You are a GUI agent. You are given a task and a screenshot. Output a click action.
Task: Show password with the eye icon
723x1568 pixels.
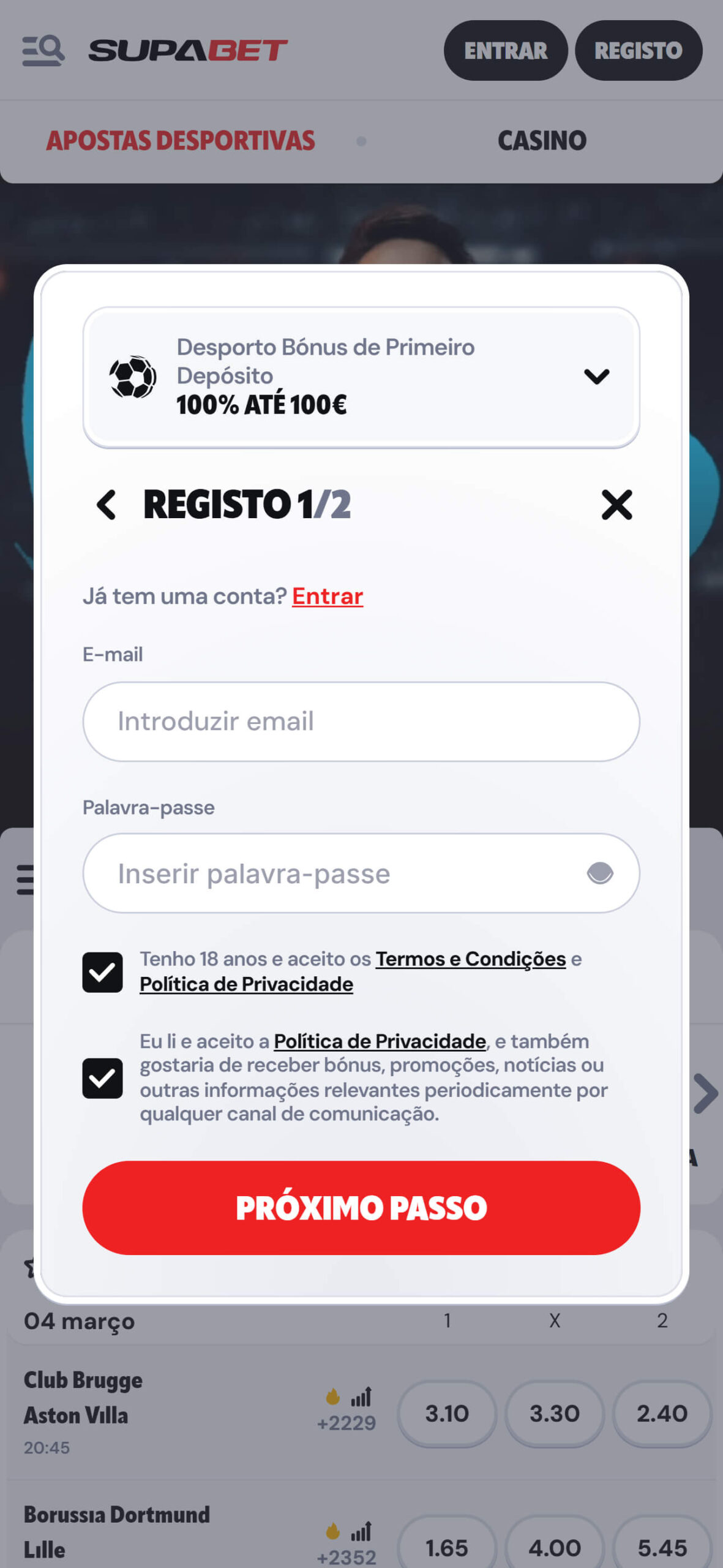coord(599,873)
